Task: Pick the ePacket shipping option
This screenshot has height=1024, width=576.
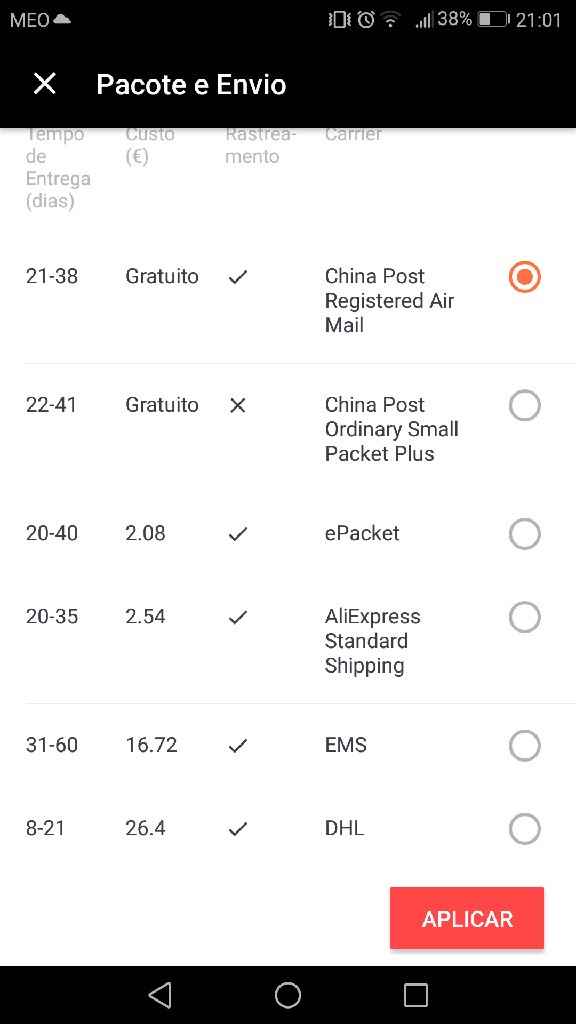Action: pos(524,534)
